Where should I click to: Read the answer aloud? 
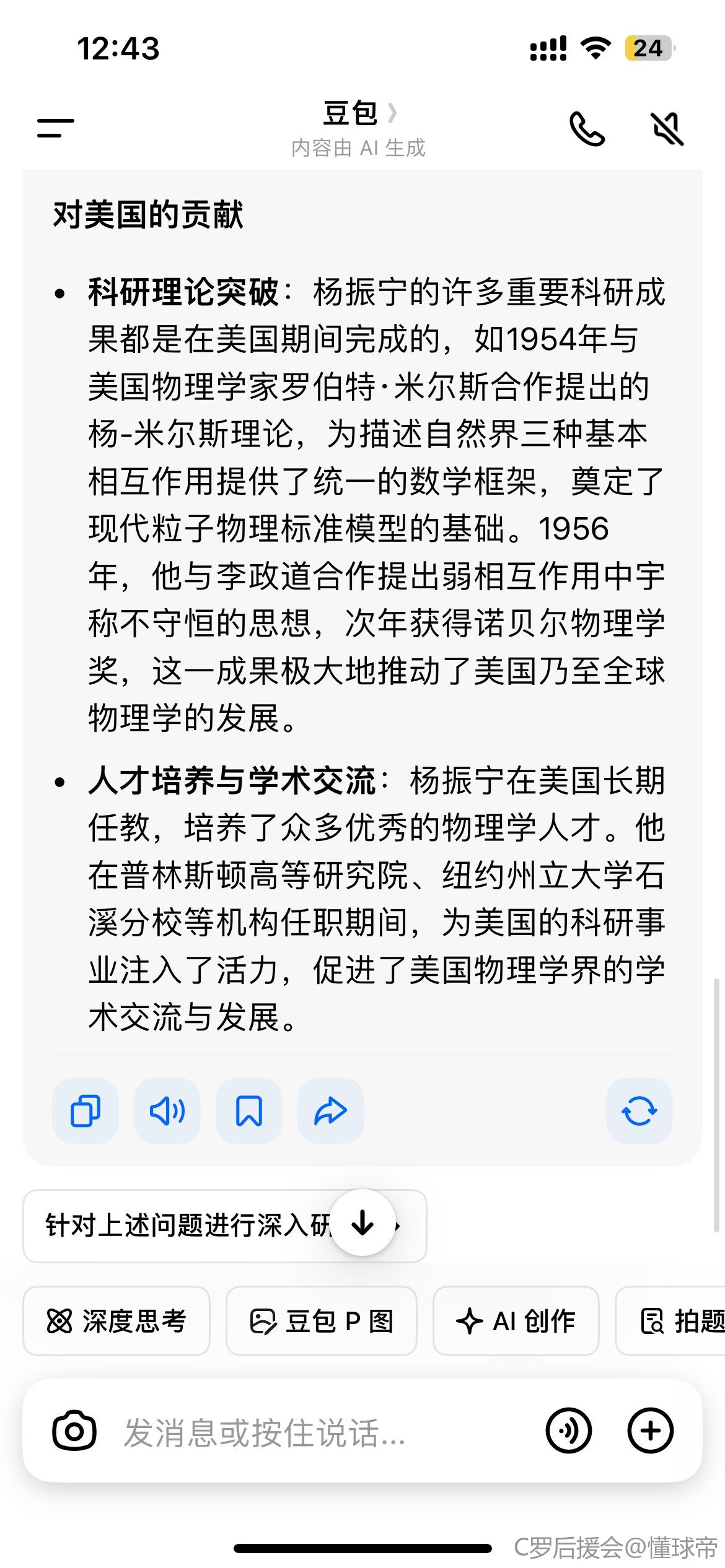point(167,1111)
